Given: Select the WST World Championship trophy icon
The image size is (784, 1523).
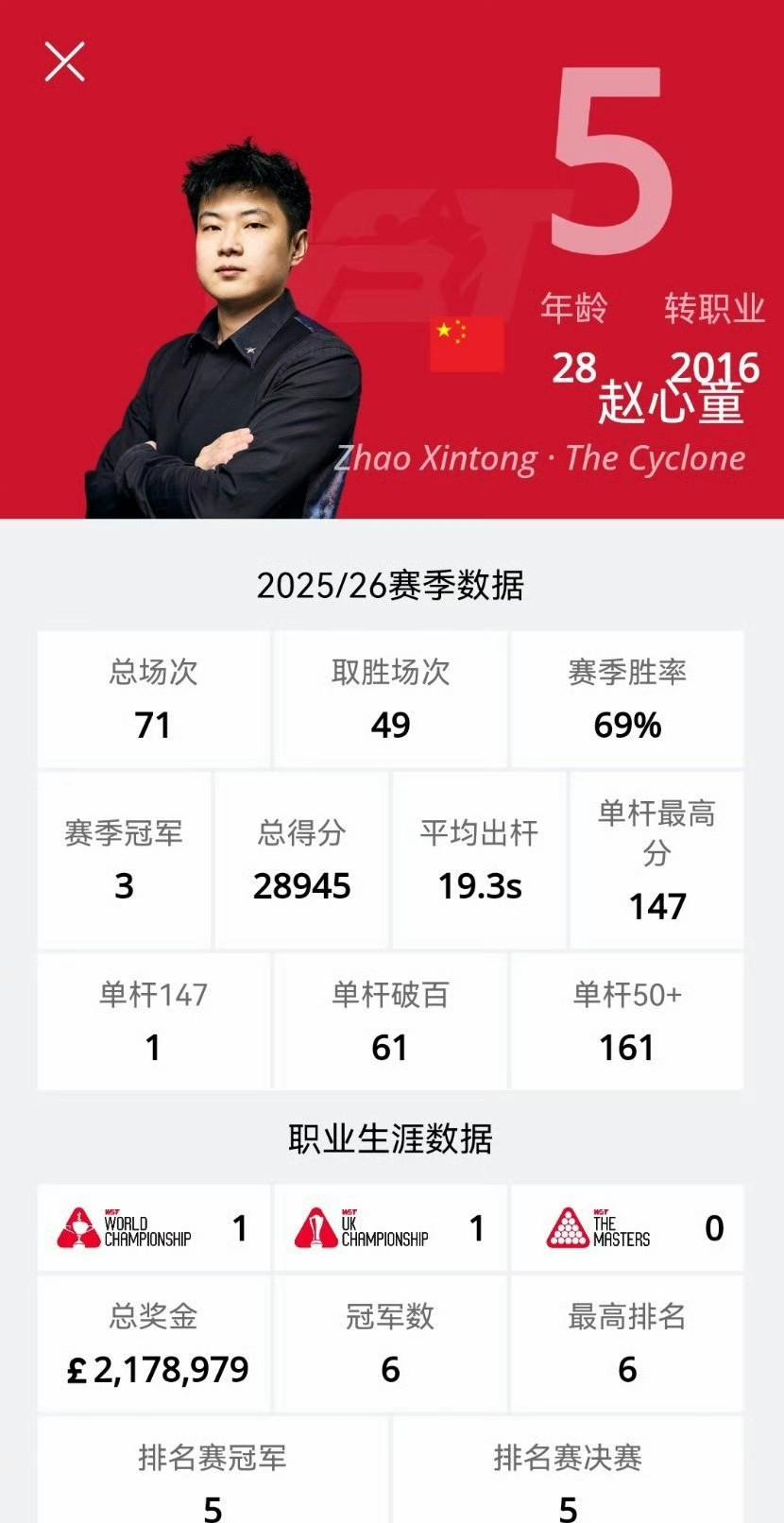Looking at the screenshot, I should click(77, 1226).
